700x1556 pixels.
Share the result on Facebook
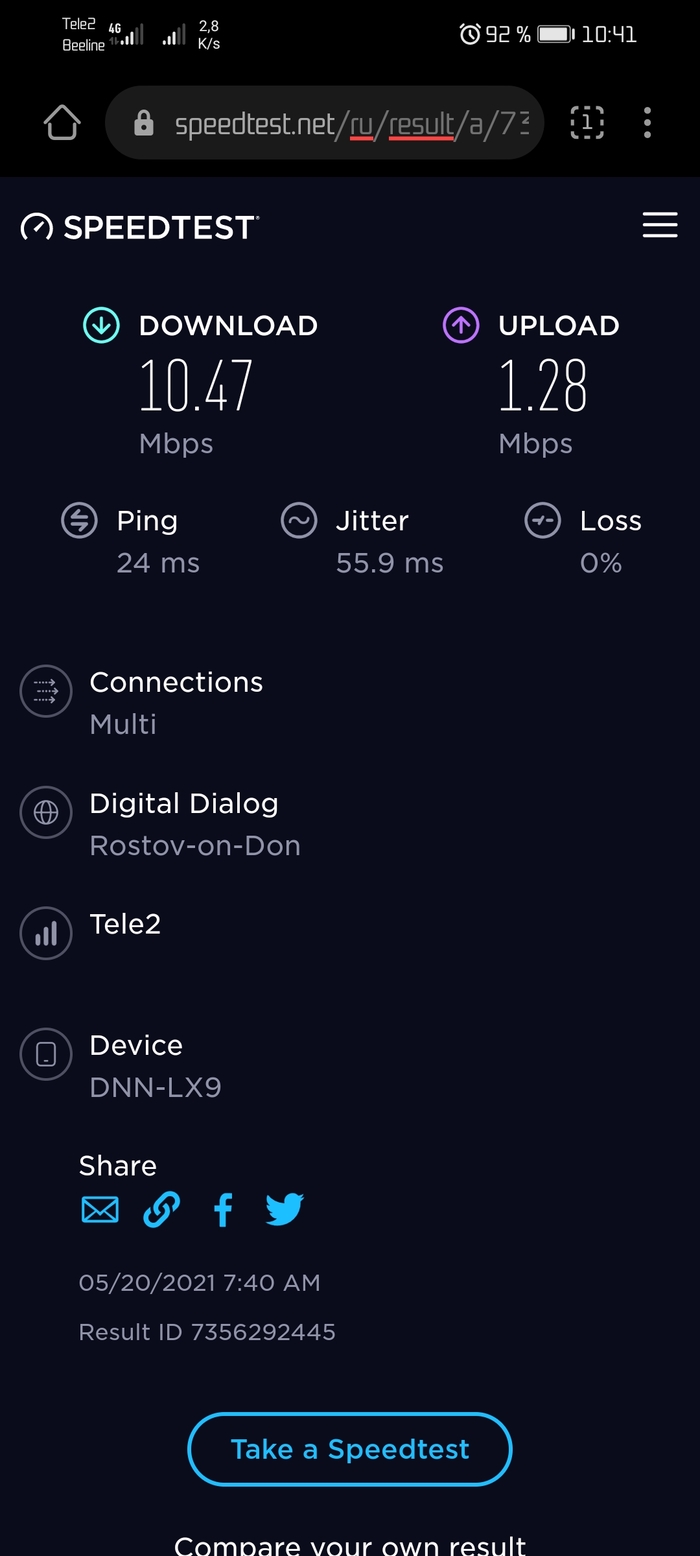(223, 1211)
